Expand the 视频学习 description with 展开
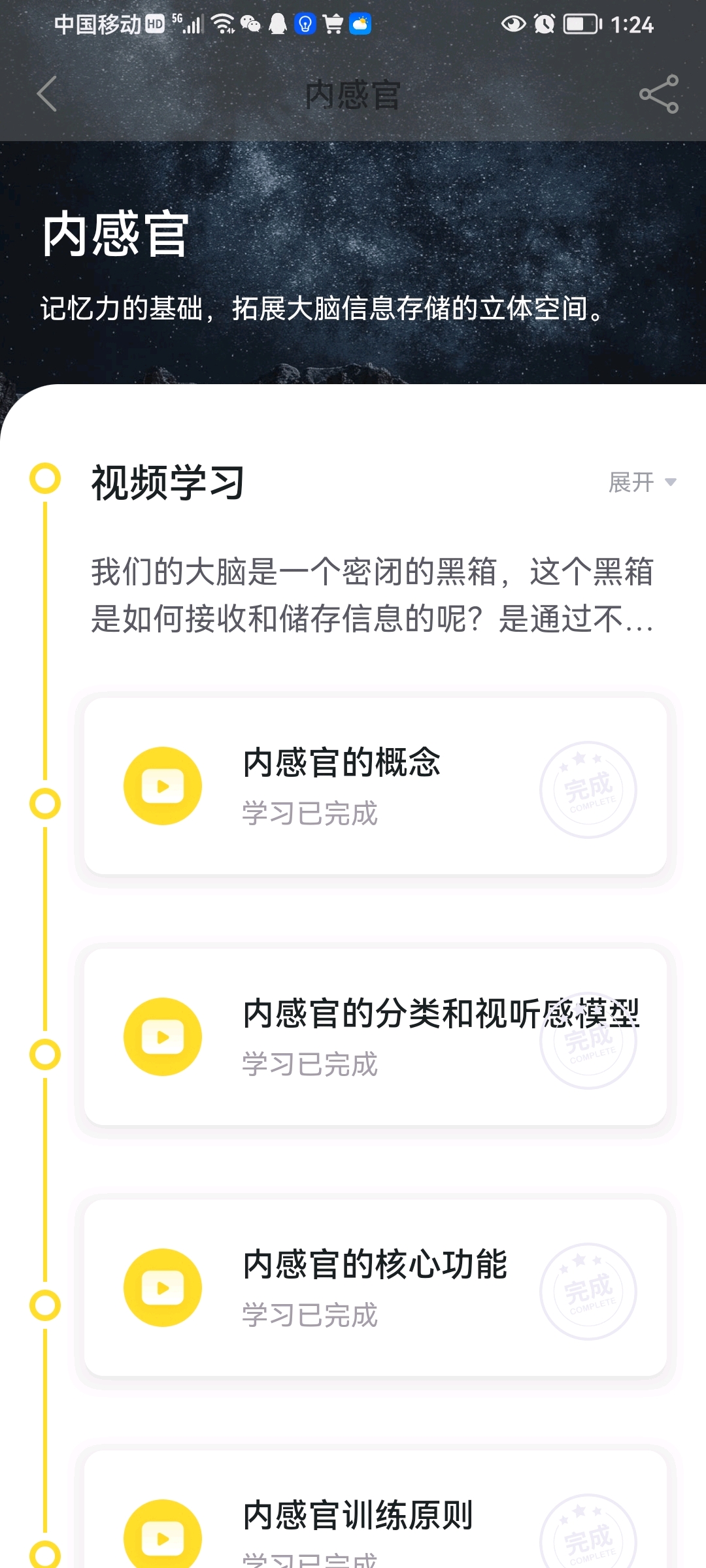Screen dimensions: 706x1568 pyautogui.click(x=642, y=482)
